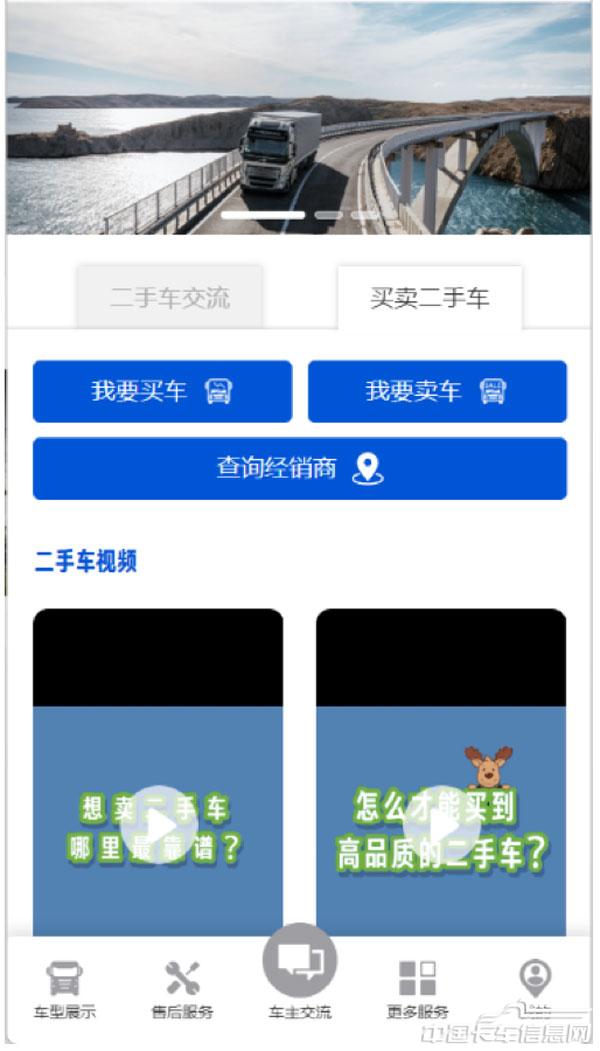This screenshot has width=600, height=1051.
Task: Switch to the 二手车交流 tab
Action: [x=170, y=297]
